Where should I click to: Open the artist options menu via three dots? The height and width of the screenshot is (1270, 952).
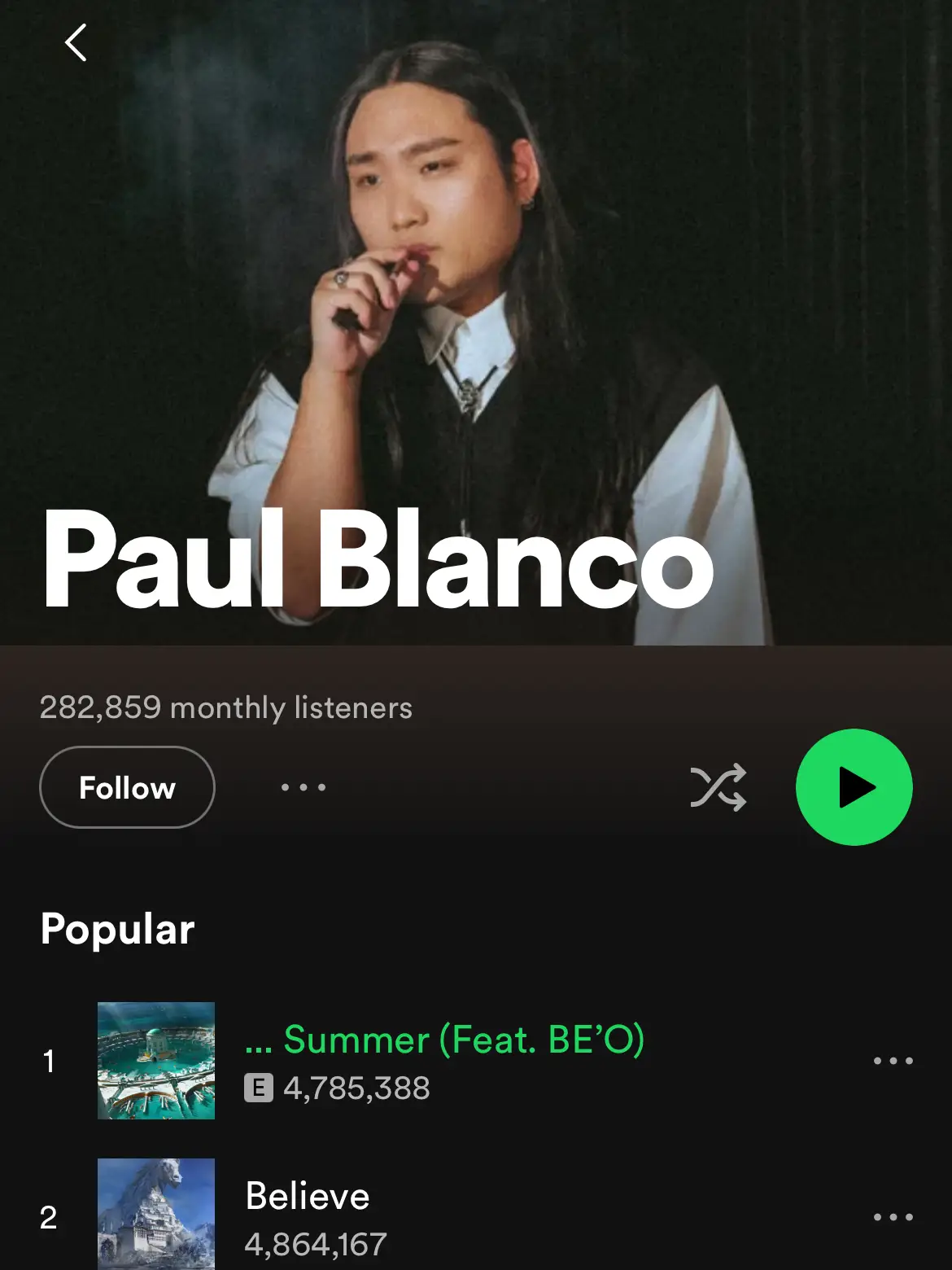tap(302, 786)
